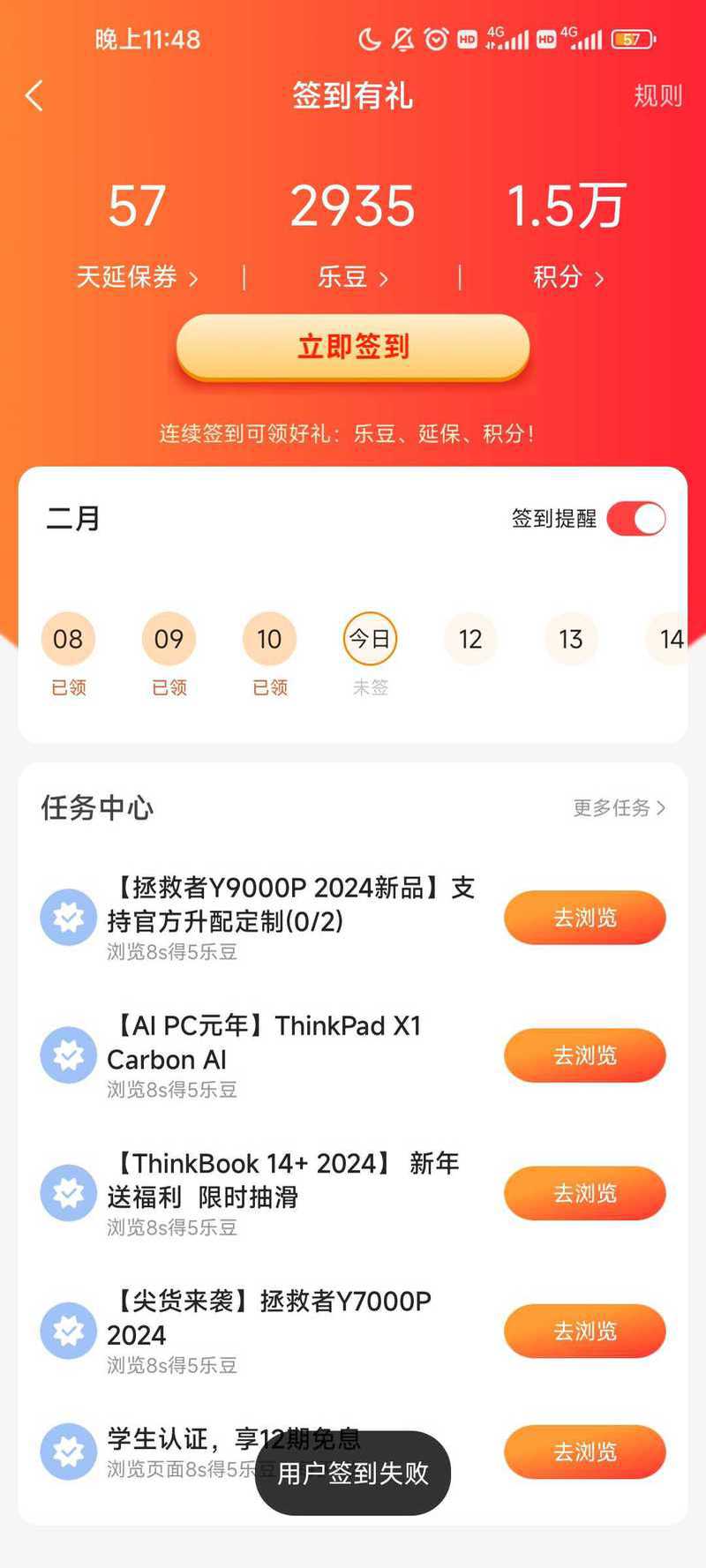The image size is (706, 1568).
Task: Open 天延保券 details
Action: tap(137, 277)
